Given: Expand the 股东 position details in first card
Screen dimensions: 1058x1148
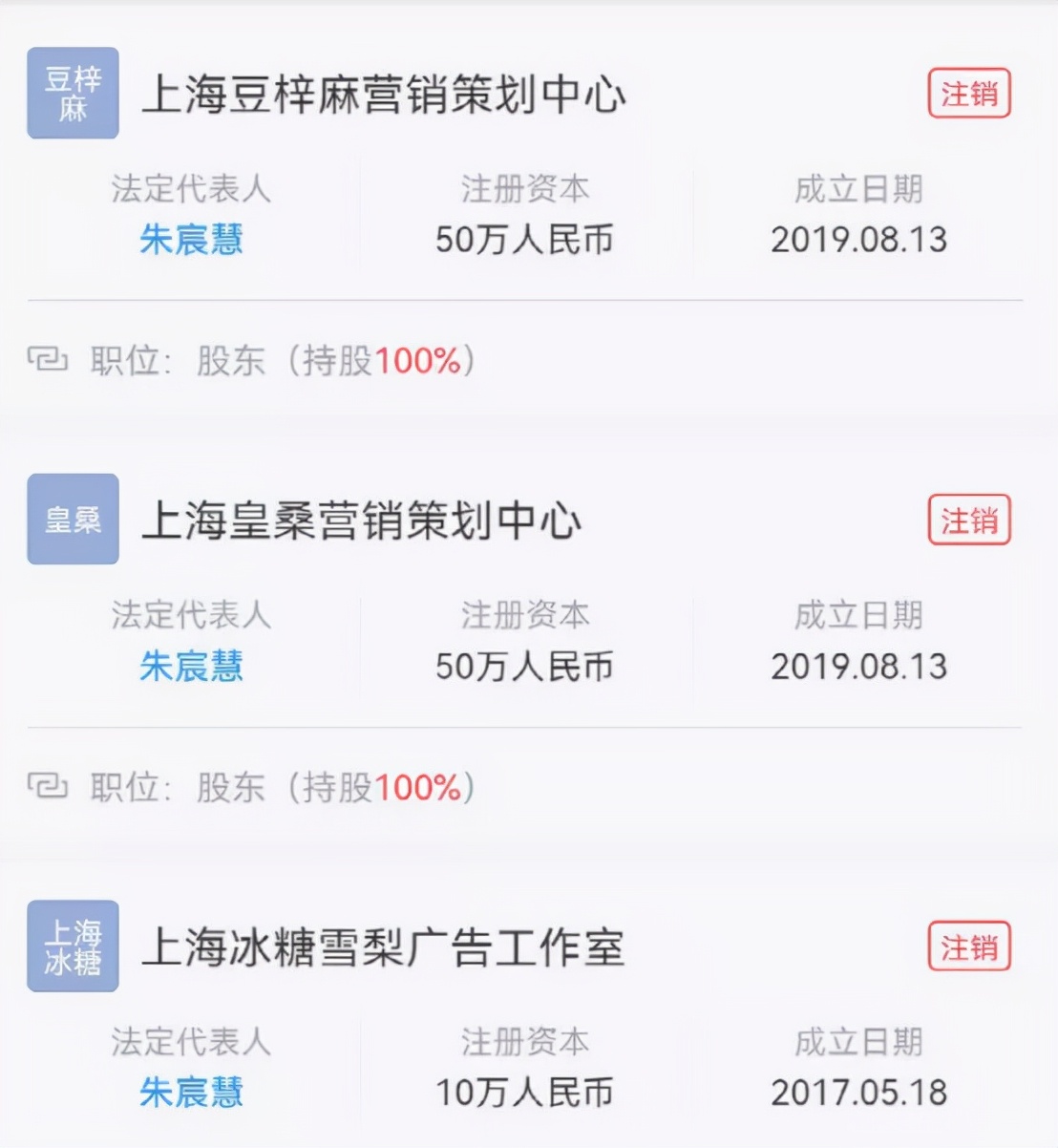Looking at the screenshot, I should point(229,361).
